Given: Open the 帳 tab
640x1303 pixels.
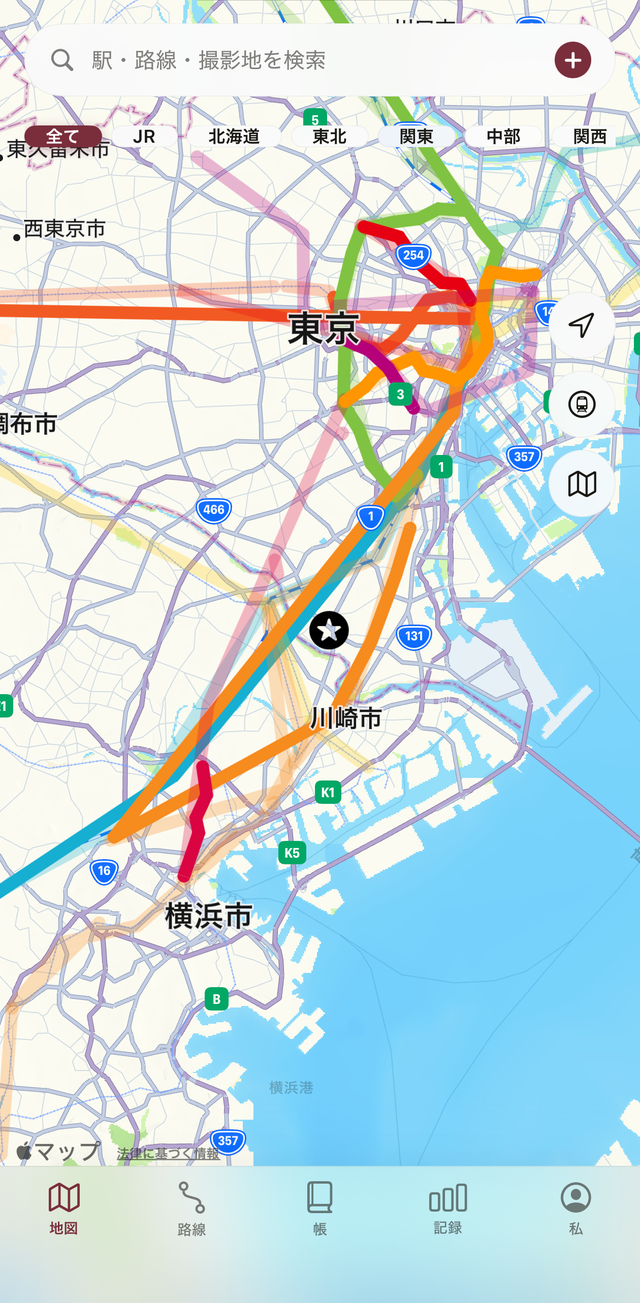Looking at the screenshot, I should click(x=320, y=1208).
